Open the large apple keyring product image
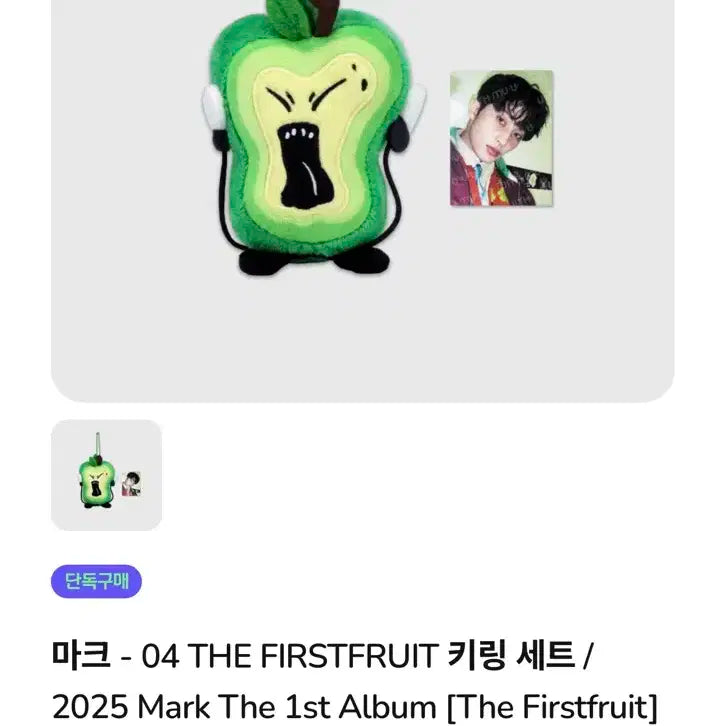Viewport: 726px width, 726px height. pyautogui.click(x=318, y=140)
